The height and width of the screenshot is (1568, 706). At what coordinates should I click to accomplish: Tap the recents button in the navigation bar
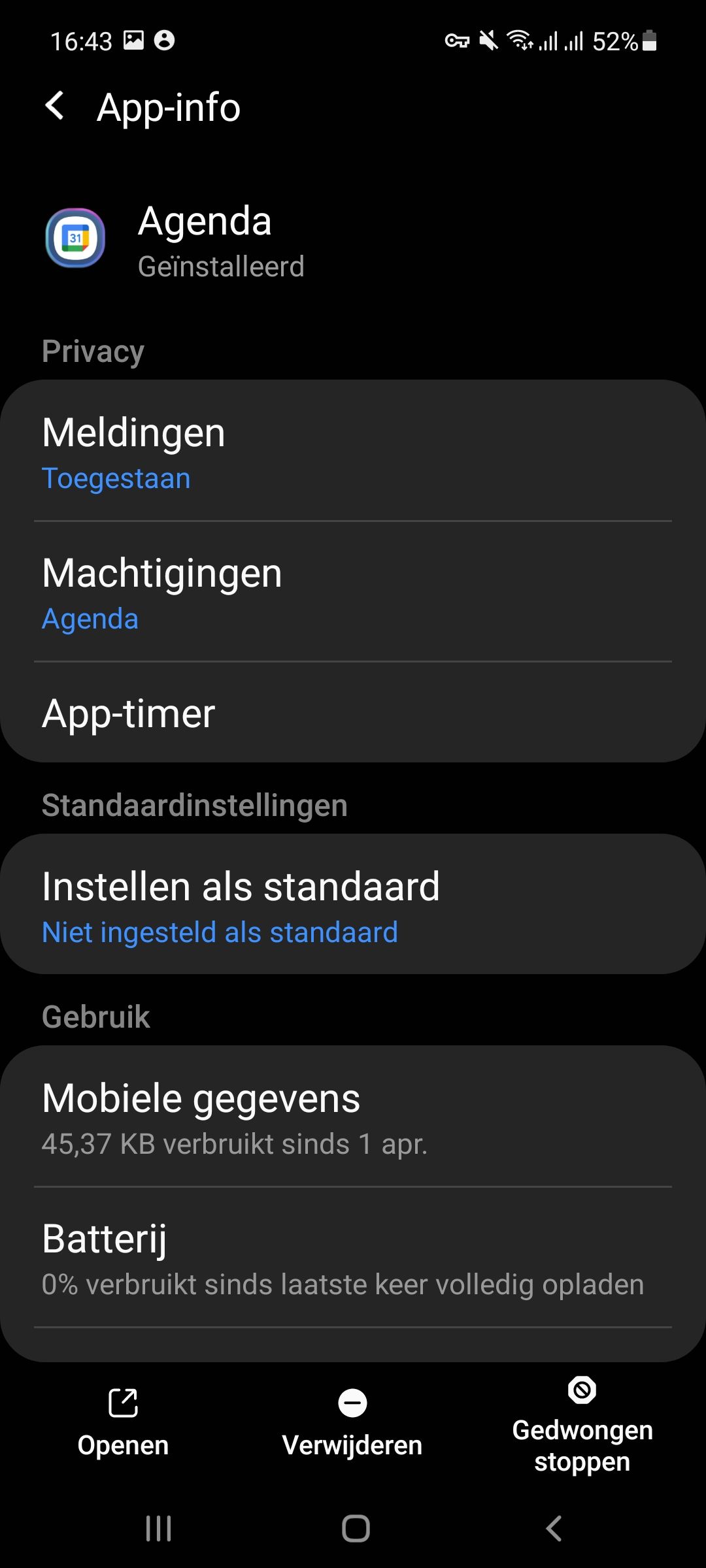159,1529
